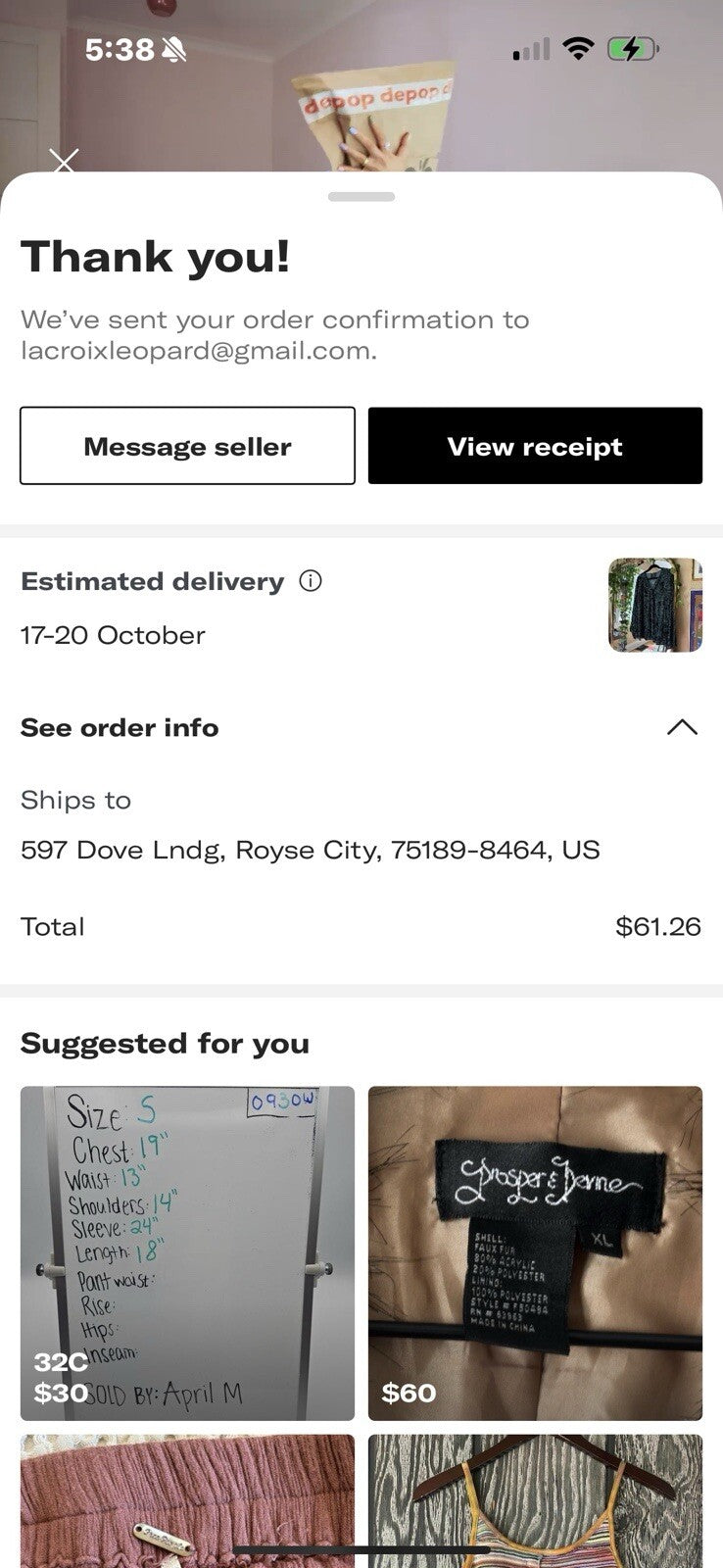Screen dimensions: 723x1568
Task: Open the suggested mauve ruffled fabric item
Action: tap(187, 1499)
